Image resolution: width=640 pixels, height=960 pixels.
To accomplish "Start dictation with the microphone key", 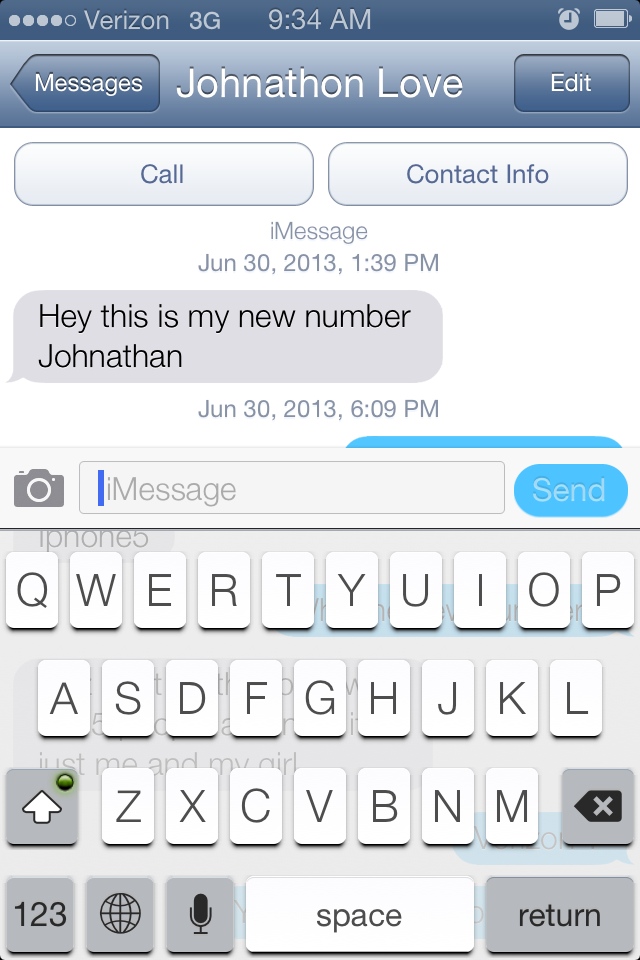I will coord(200,915).
